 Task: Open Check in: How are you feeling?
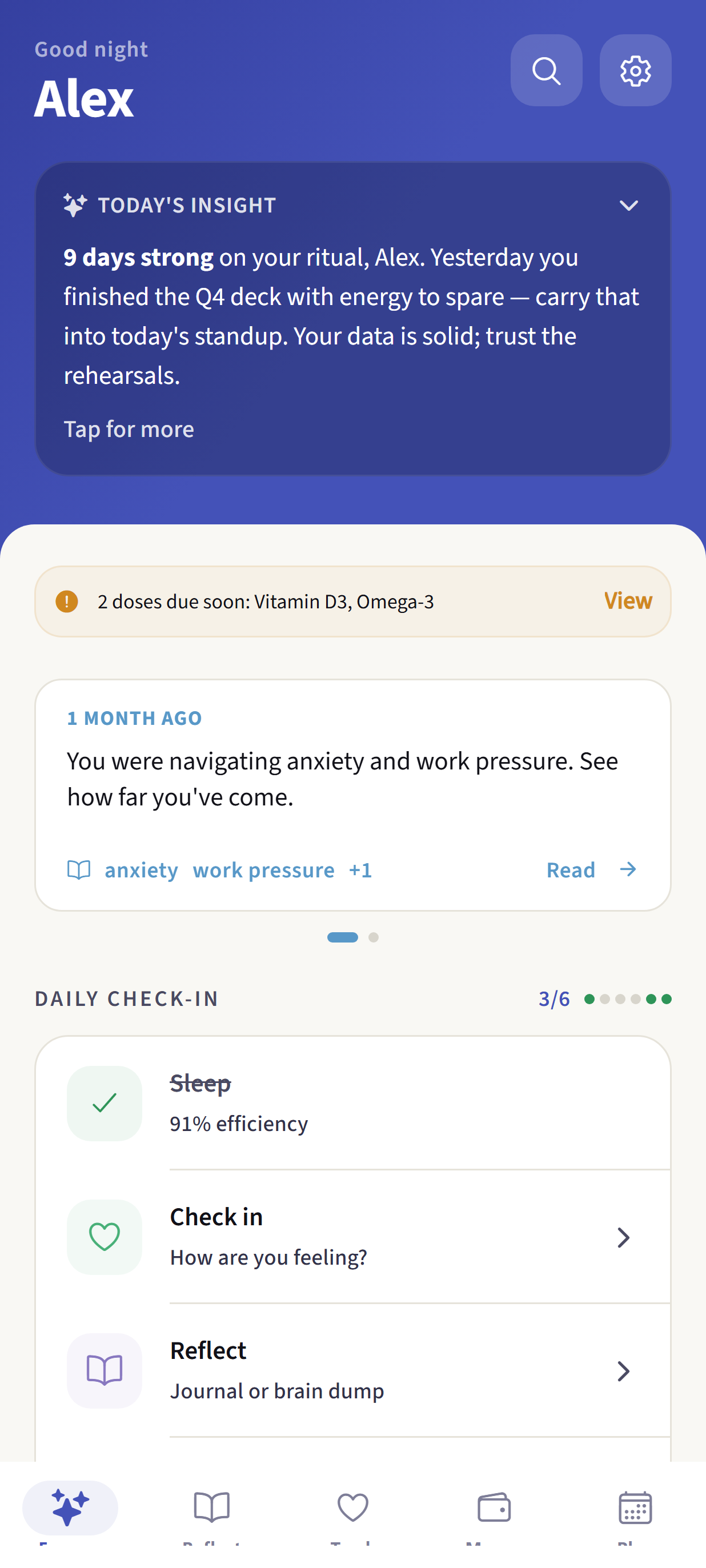pos(353,1237)
